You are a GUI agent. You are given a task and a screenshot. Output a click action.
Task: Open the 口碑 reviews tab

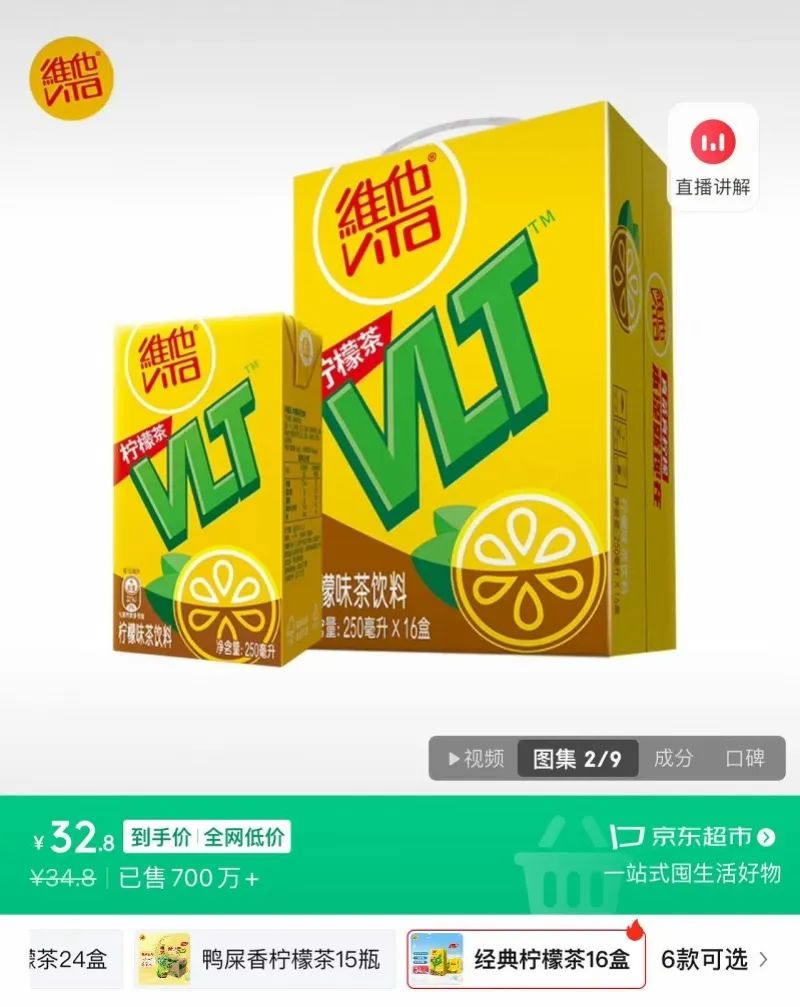coord(745,758)
